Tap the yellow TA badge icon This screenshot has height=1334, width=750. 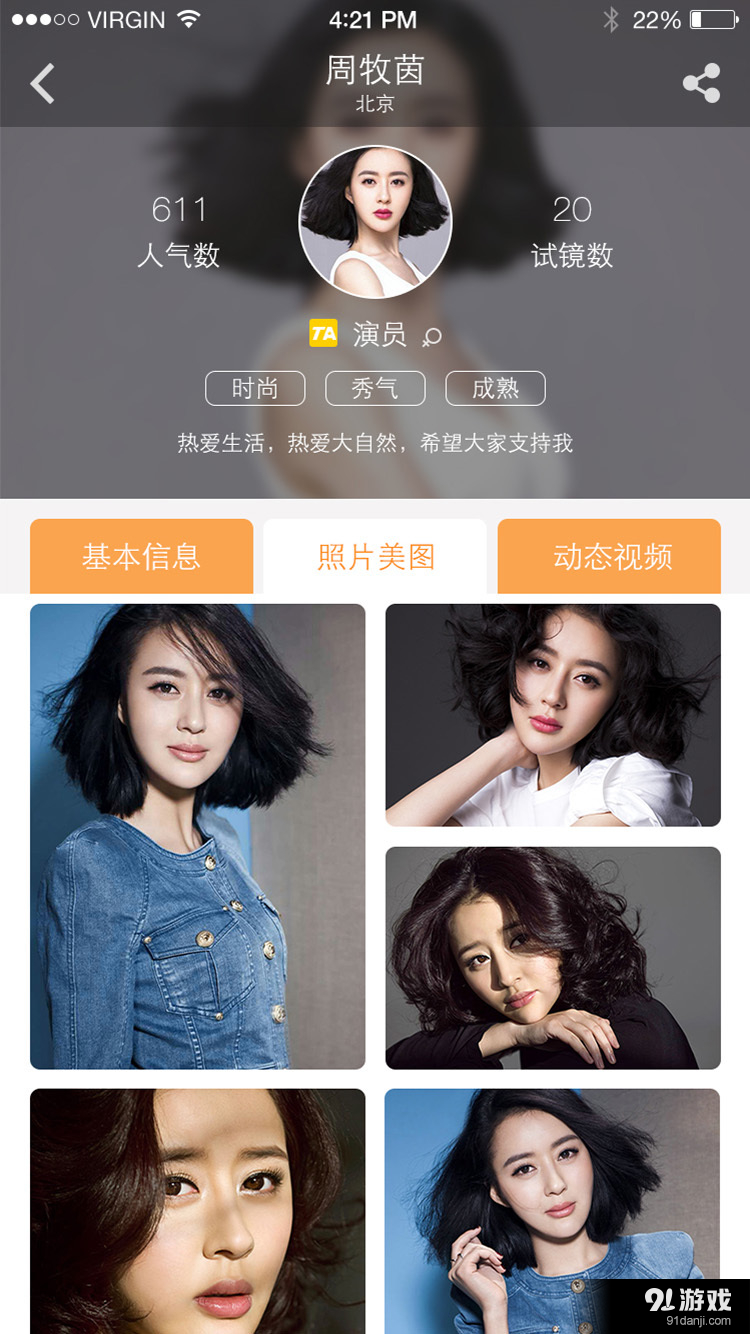click(x=322, y=334)
